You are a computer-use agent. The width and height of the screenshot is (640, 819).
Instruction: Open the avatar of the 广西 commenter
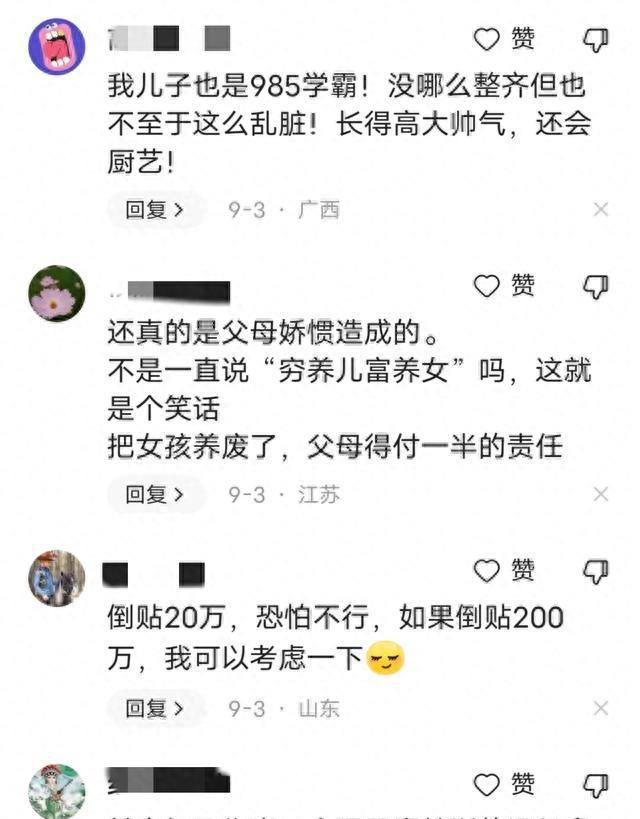click(x=56, y=46)
